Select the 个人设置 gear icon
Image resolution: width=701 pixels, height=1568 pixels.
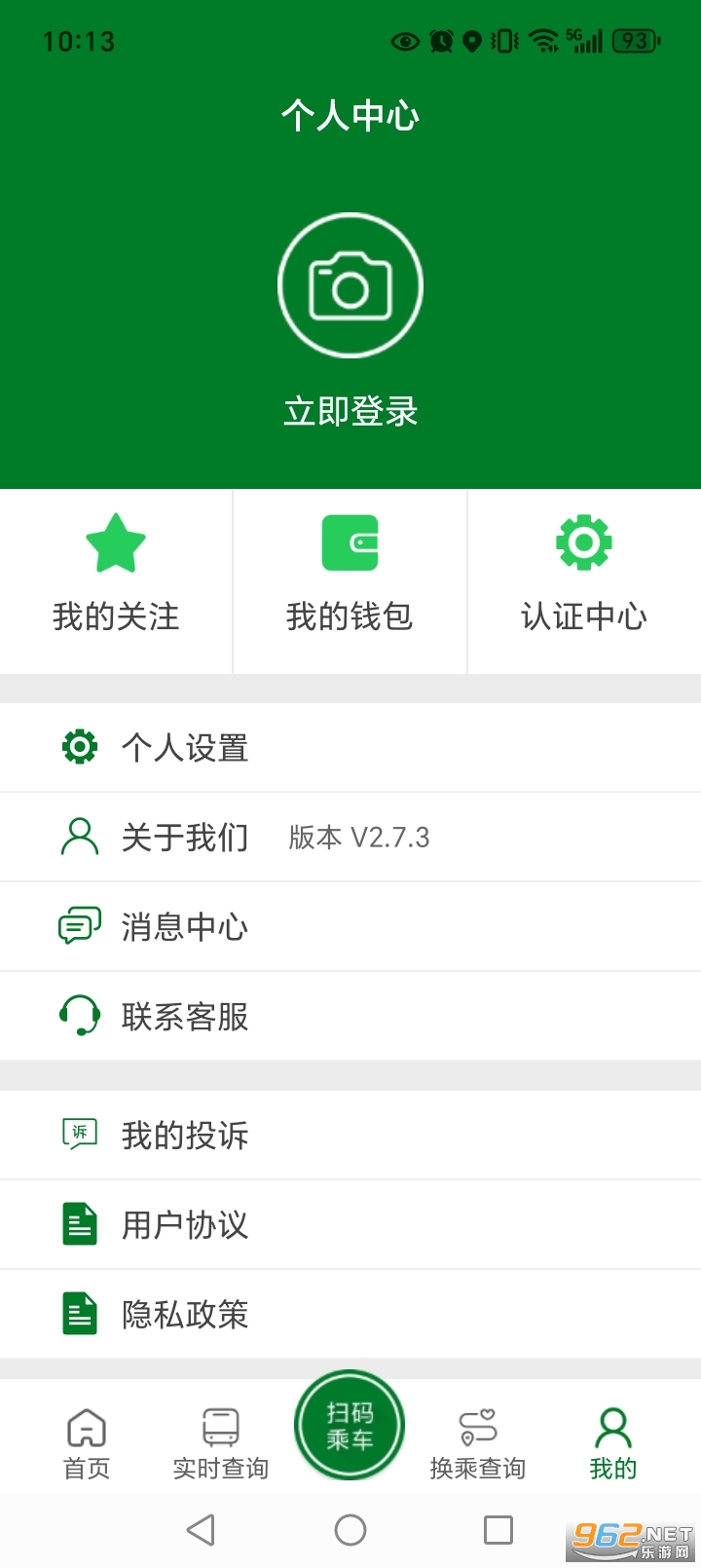(x=79, y=747)
